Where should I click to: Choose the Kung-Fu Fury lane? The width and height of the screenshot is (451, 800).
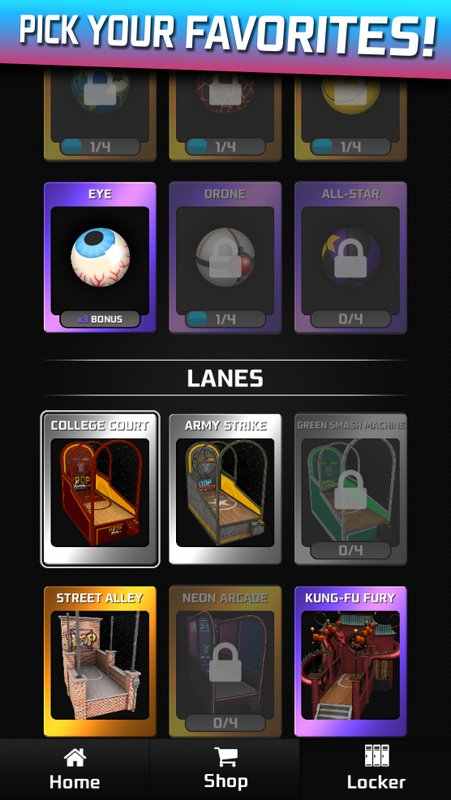pos(350,661)
